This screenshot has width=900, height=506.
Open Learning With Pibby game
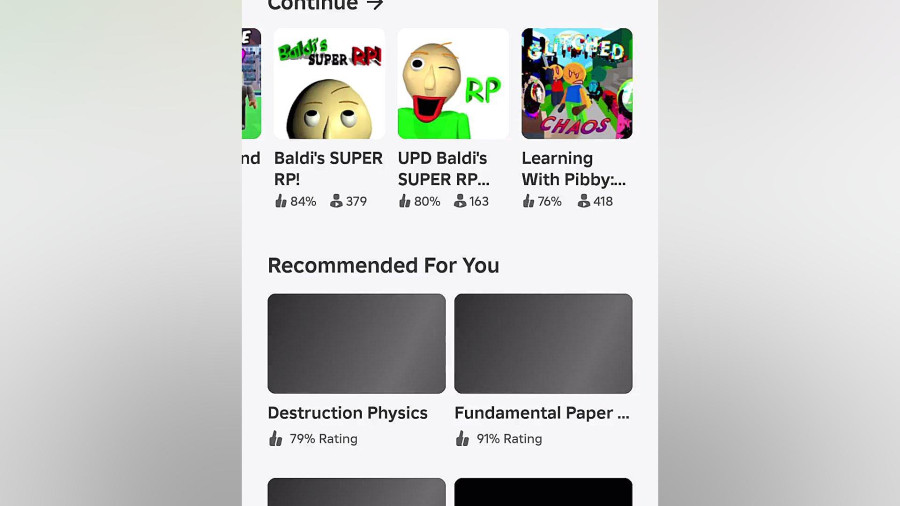(x=577, y=85)
